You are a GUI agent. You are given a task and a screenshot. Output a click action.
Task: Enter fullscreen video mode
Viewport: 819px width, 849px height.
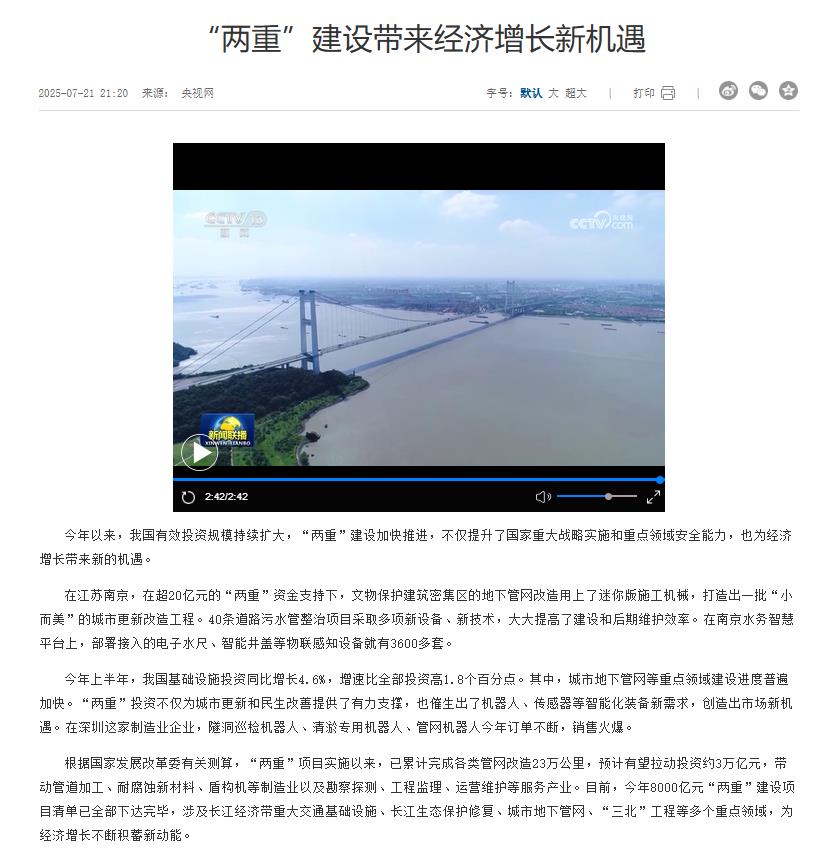click(x=653, y=497)
